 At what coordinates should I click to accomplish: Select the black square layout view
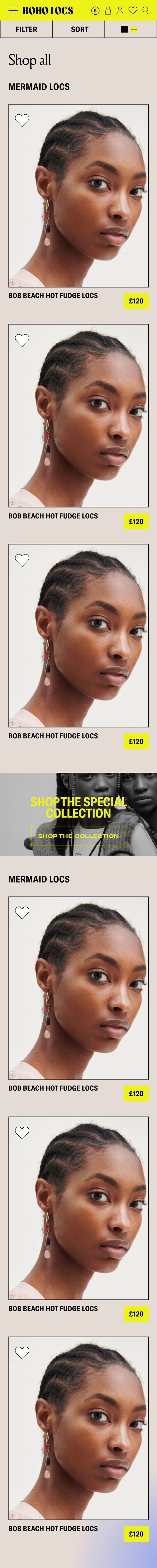pyautogui.click(x=124, y=29)
